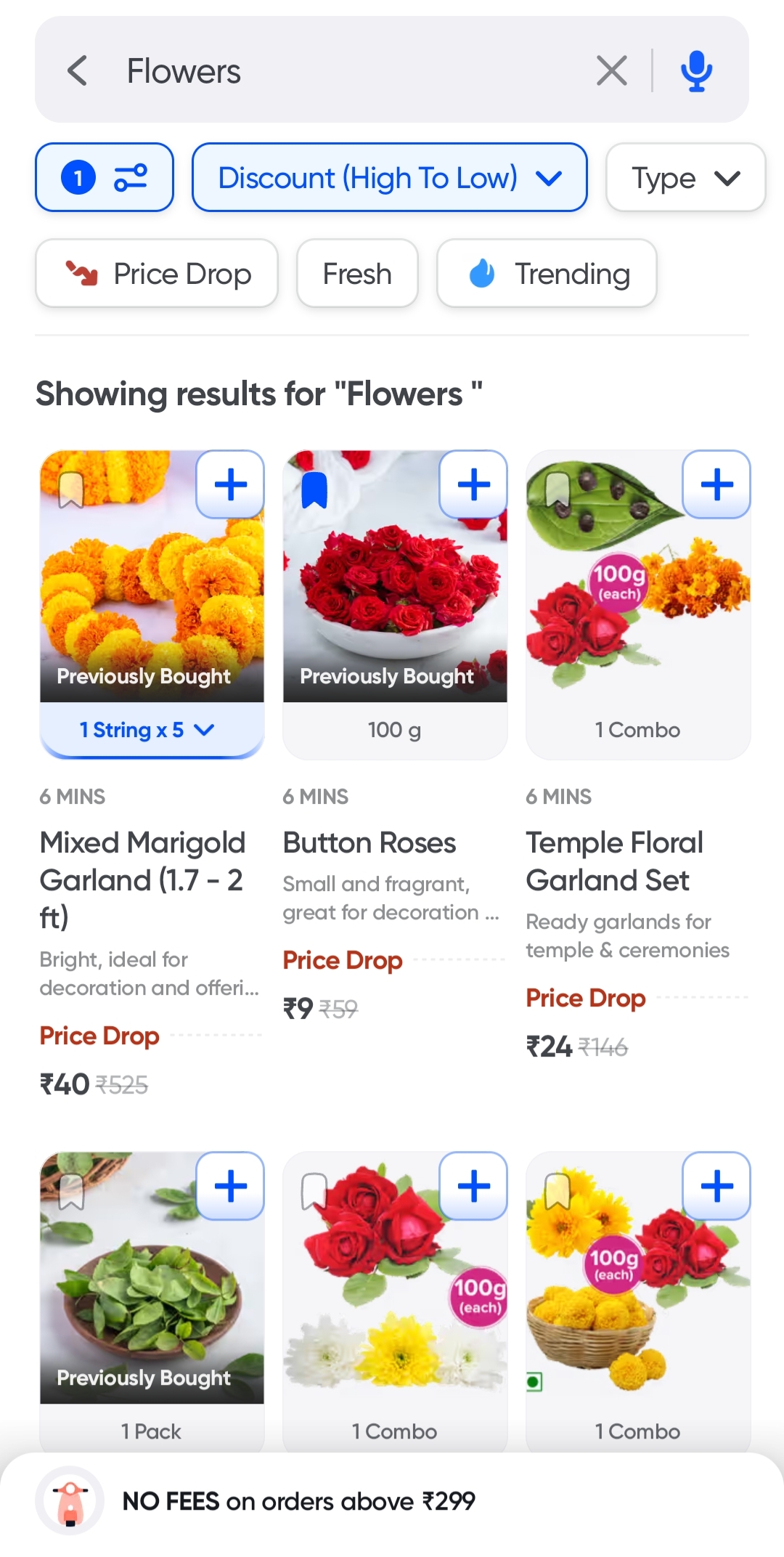This screenshot has height=1557, width=784.
Task: Select the Price Drop filter chip
Action: point(156,274)
